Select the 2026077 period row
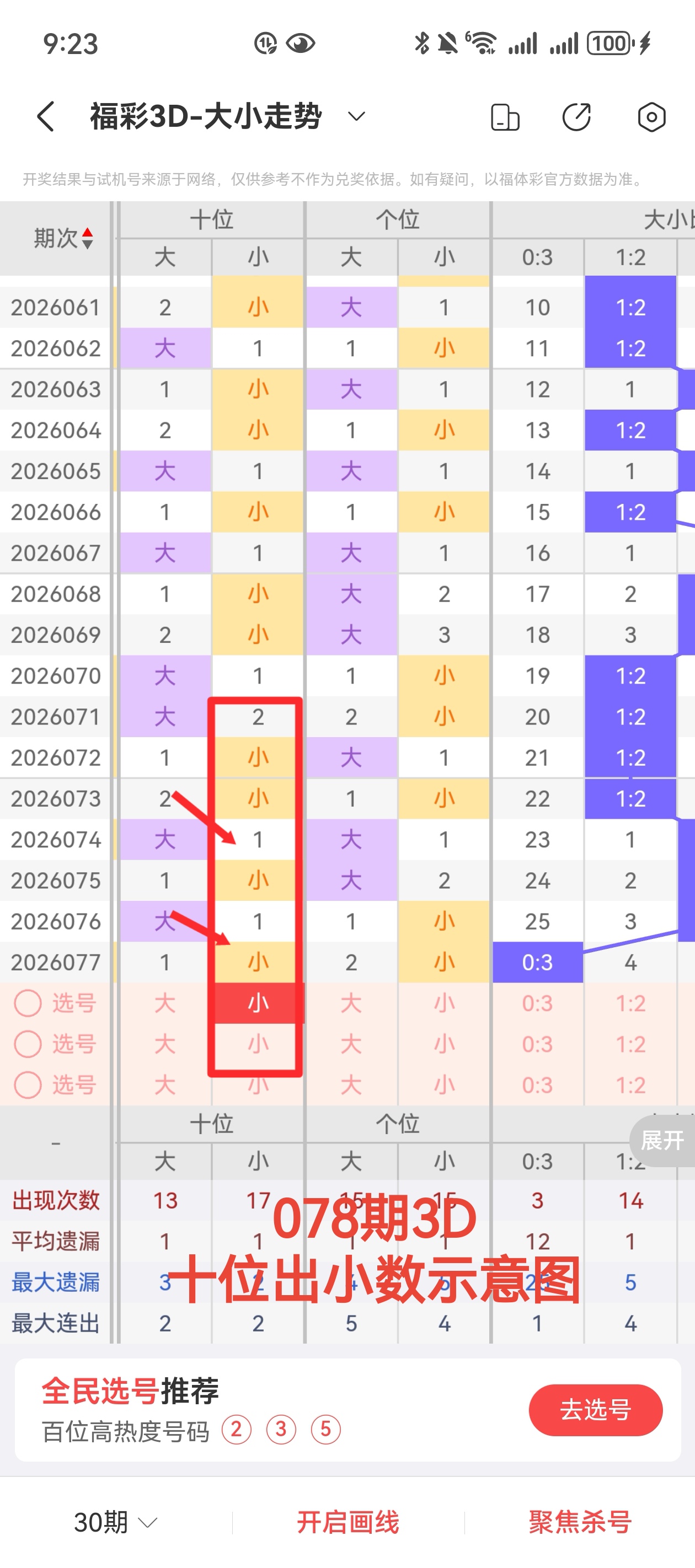Image resolution: width=695 pixels, height=1568 pixels. pos(55,962)
